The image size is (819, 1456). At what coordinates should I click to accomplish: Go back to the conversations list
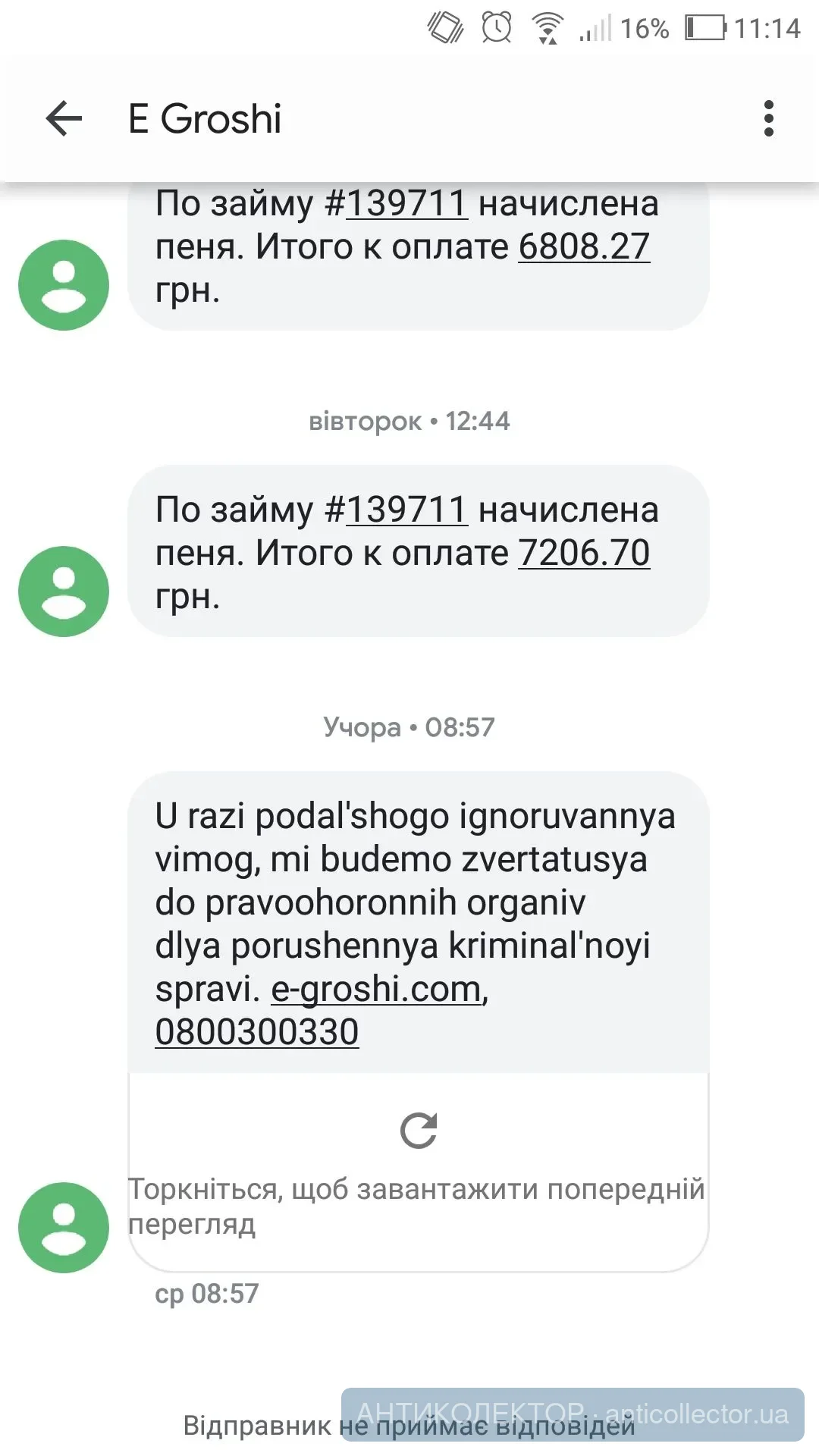point(64,119)
